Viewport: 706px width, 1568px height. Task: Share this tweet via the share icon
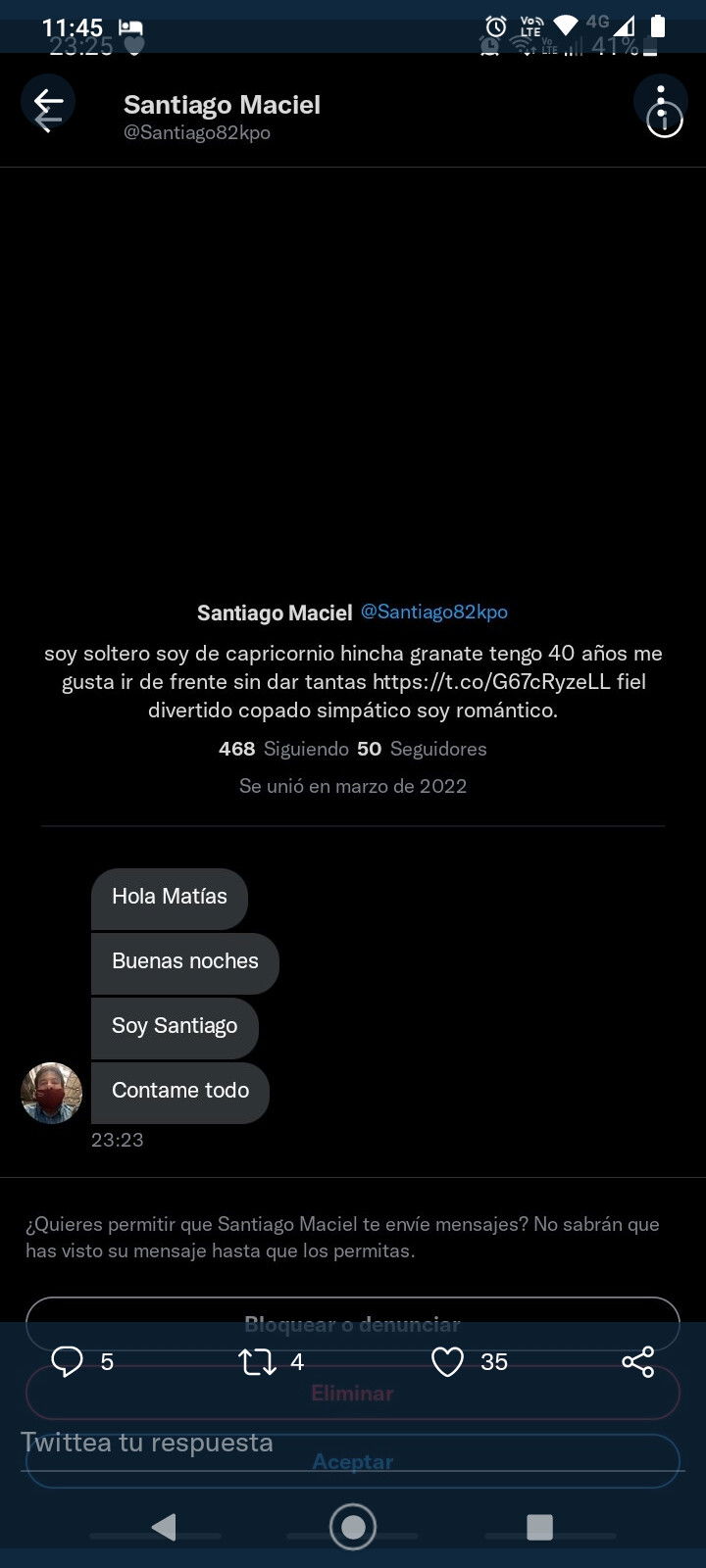pos(637,1361)
